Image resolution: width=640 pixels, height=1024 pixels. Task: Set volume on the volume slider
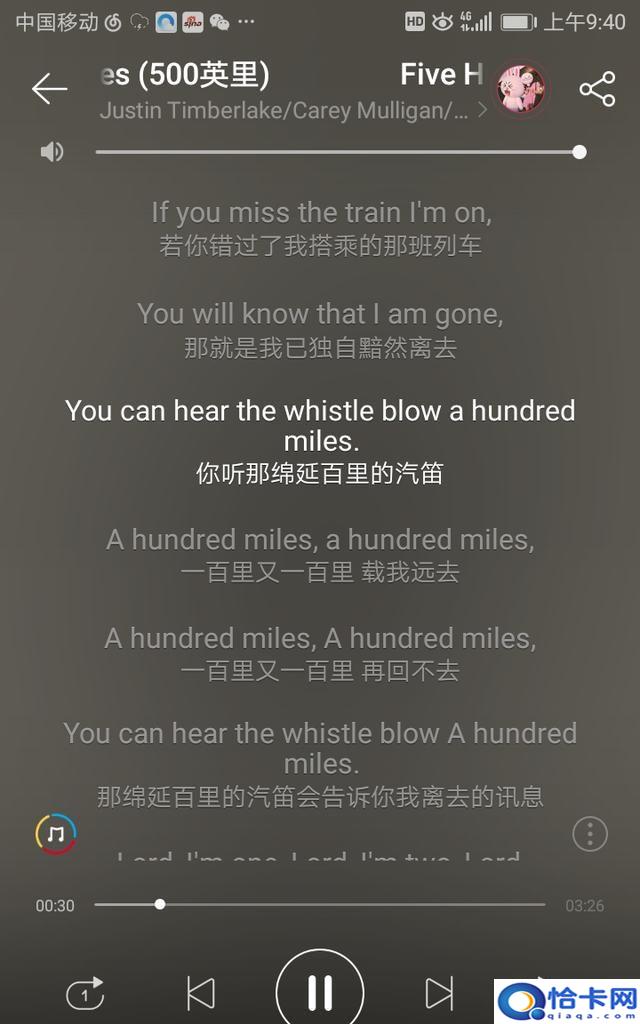[338, 152]
